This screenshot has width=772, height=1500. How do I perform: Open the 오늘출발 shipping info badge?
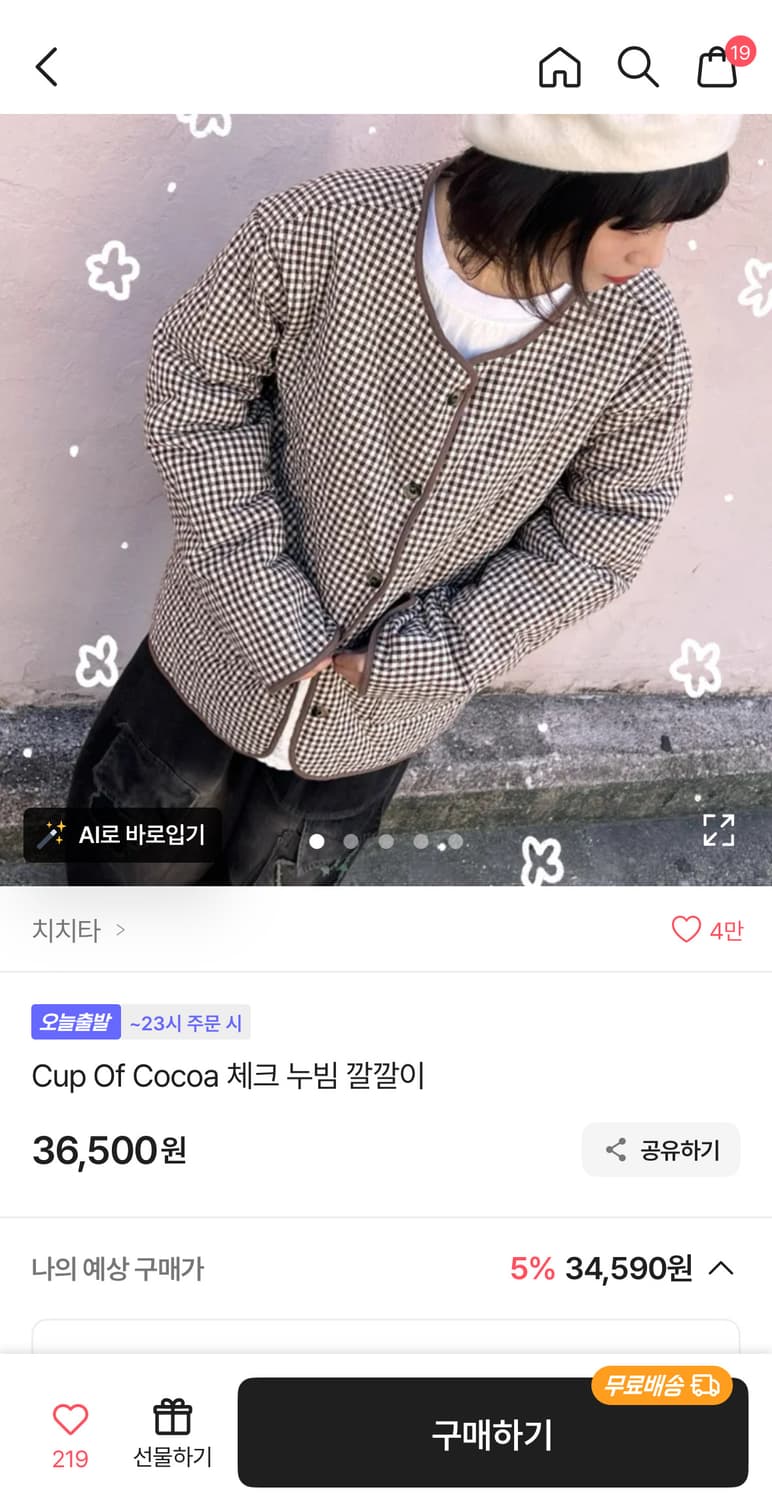click(x=76, y=1022)
